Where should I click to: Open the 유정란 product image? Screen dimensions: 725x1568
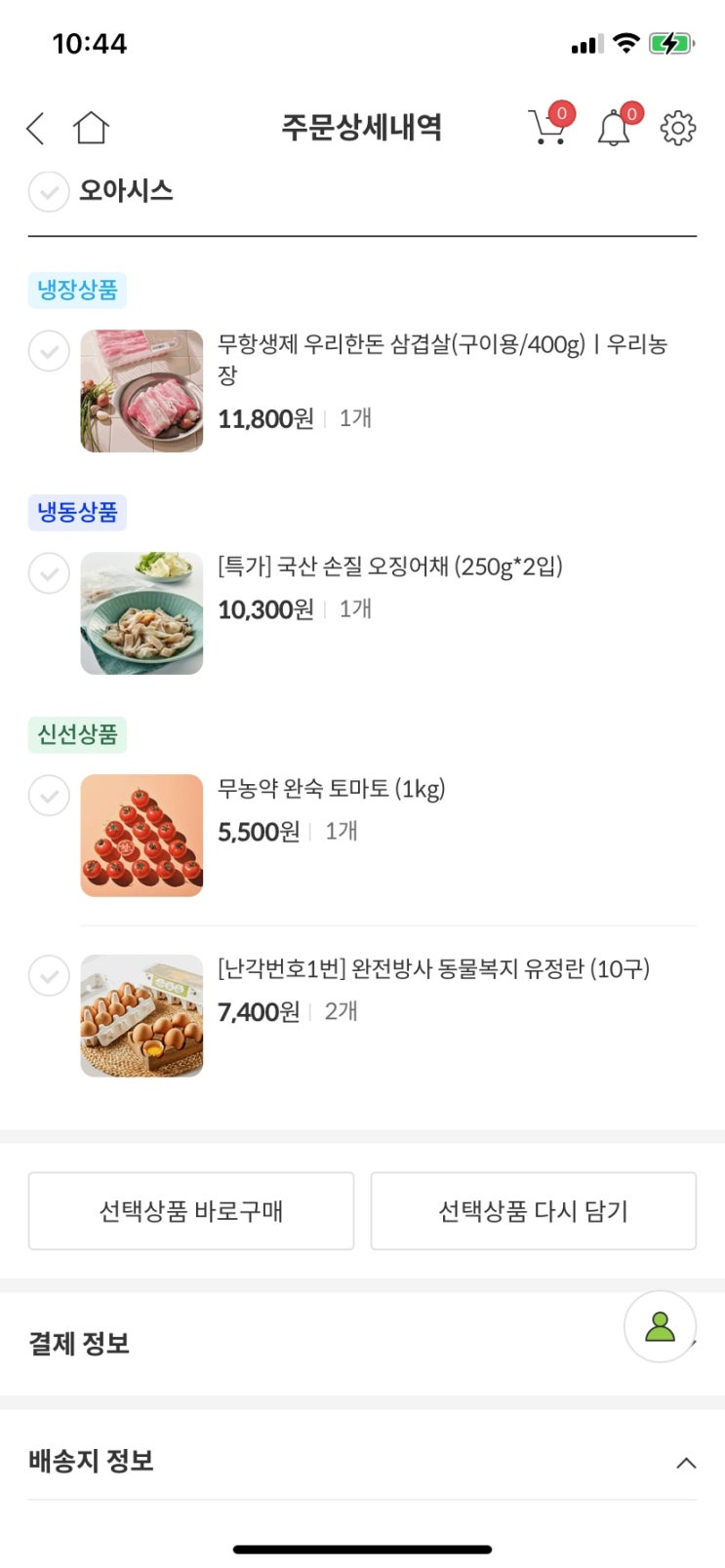(x=141, y=1016)
